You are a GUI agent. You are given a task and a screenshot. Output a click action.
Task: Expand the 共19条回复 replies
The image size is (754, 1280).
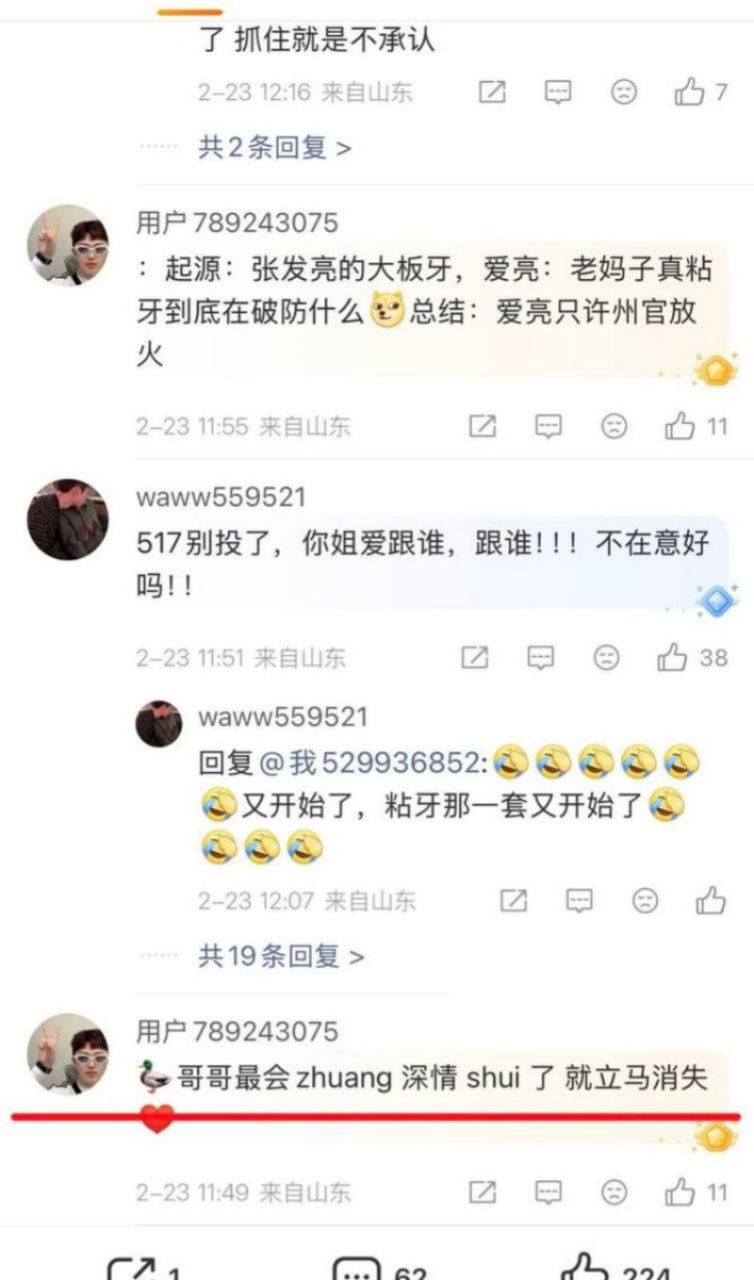(x=280, y=956)
